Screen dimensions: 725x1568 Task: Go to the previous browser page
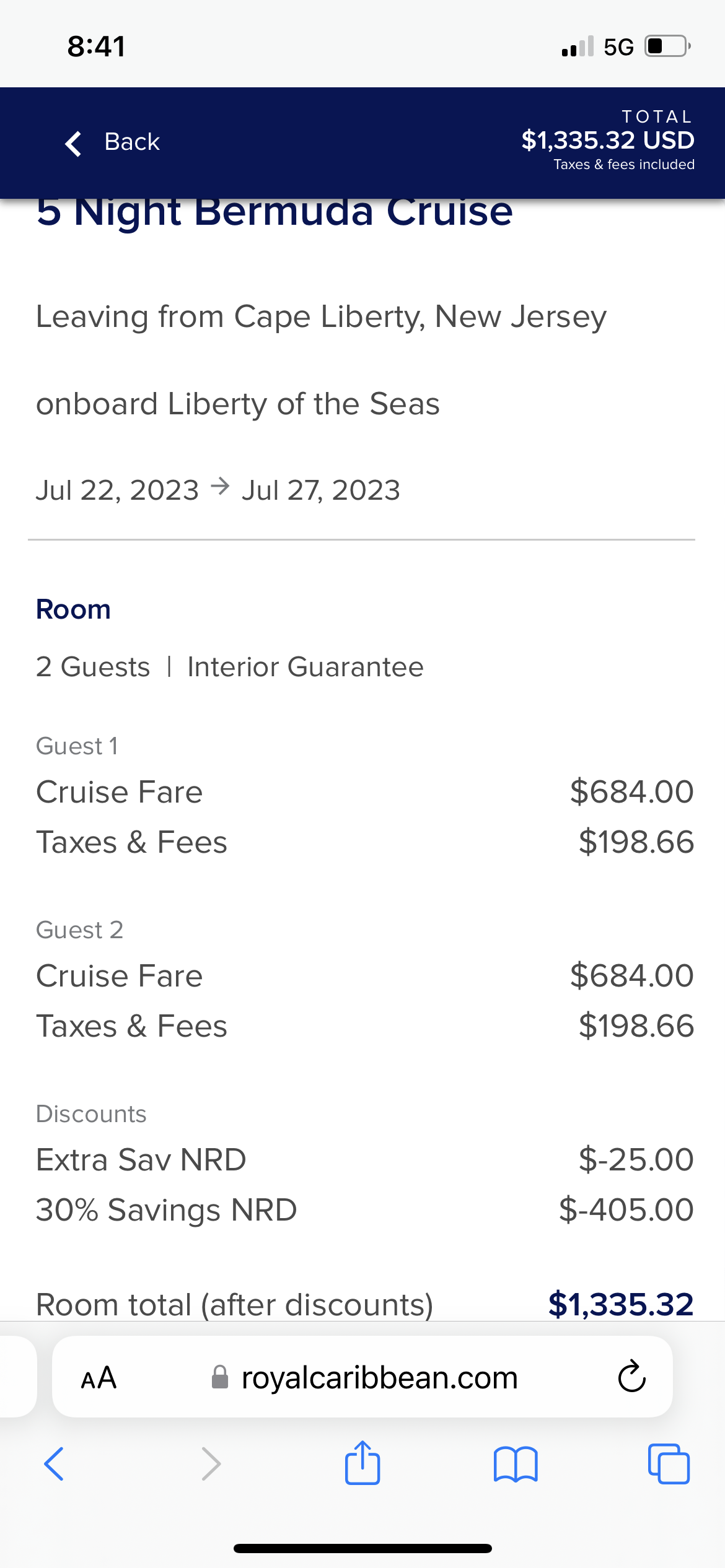[x=54, y=1464]
